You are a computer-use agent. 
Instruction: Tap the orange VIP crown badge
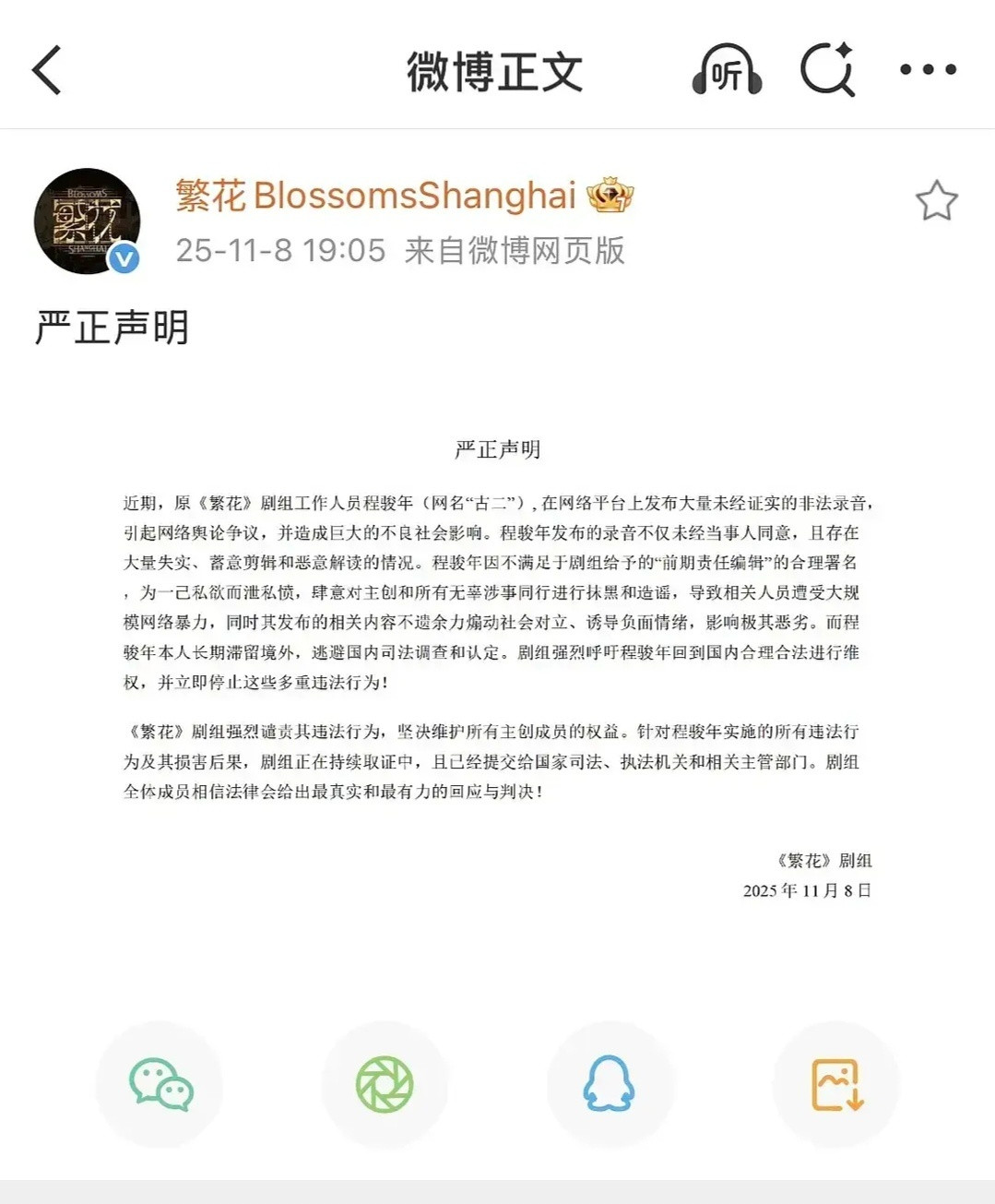(613, 194)
